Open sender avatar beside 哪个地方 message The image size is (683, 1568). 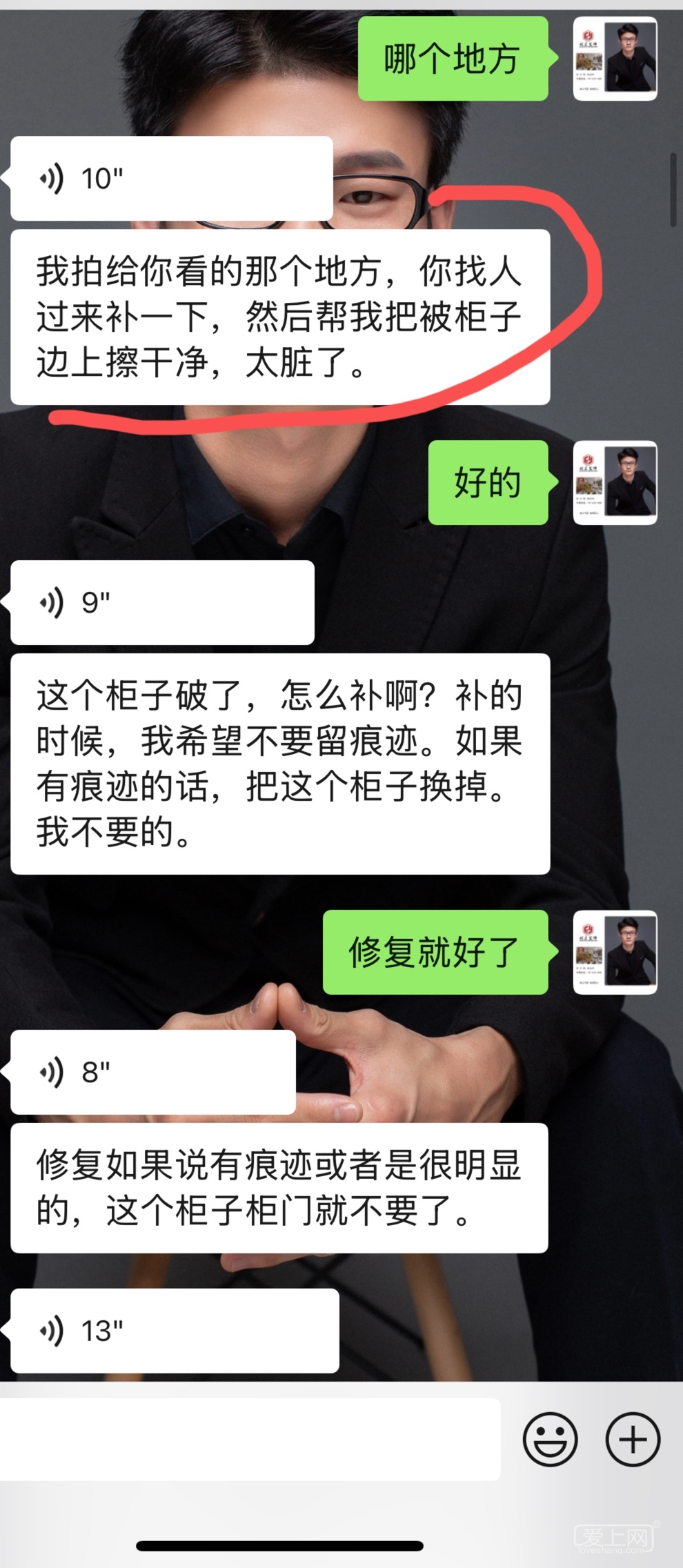615,59
